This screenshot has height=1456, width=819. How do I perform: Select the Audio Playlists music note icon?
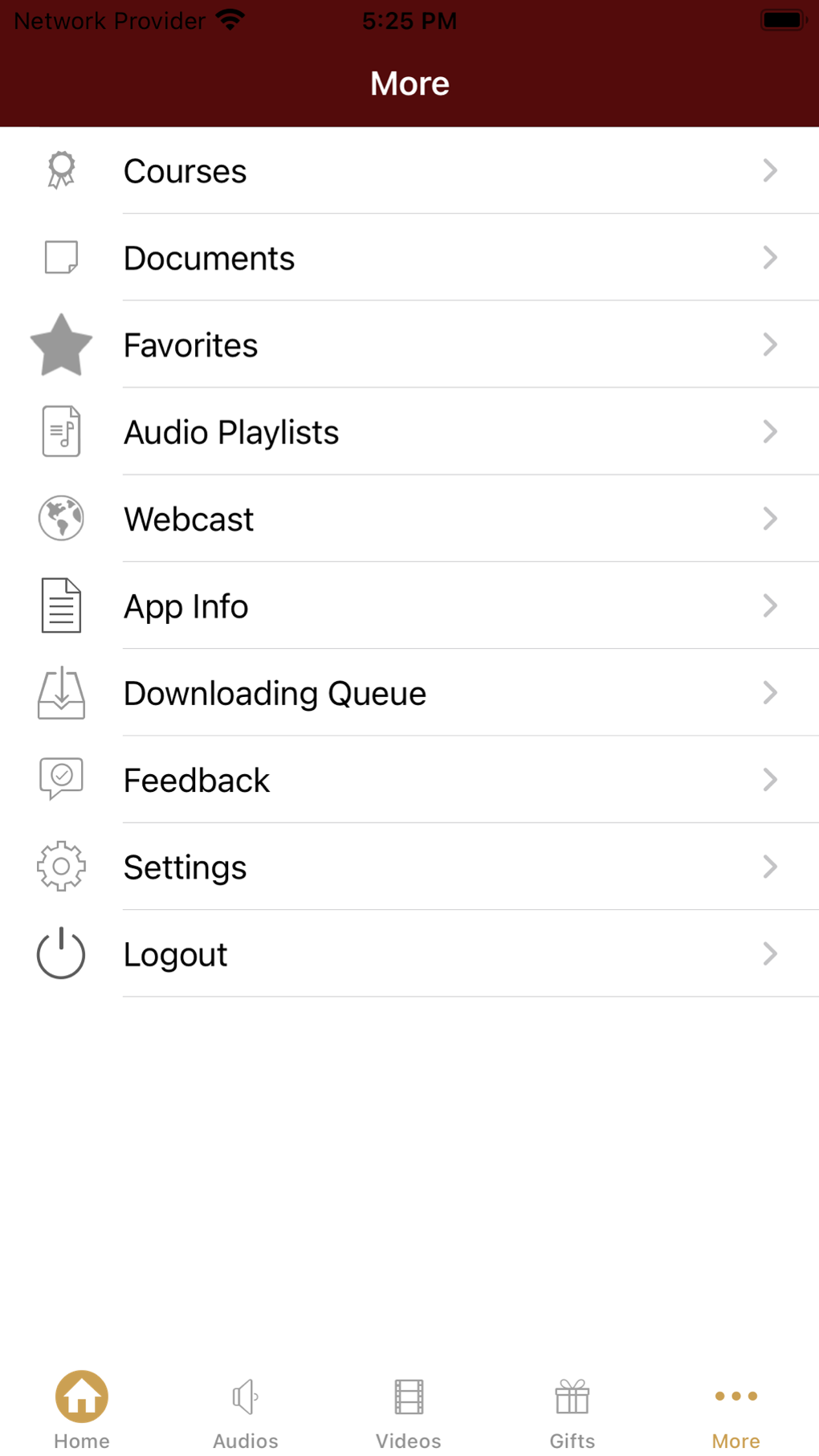[x=60, y=432]
